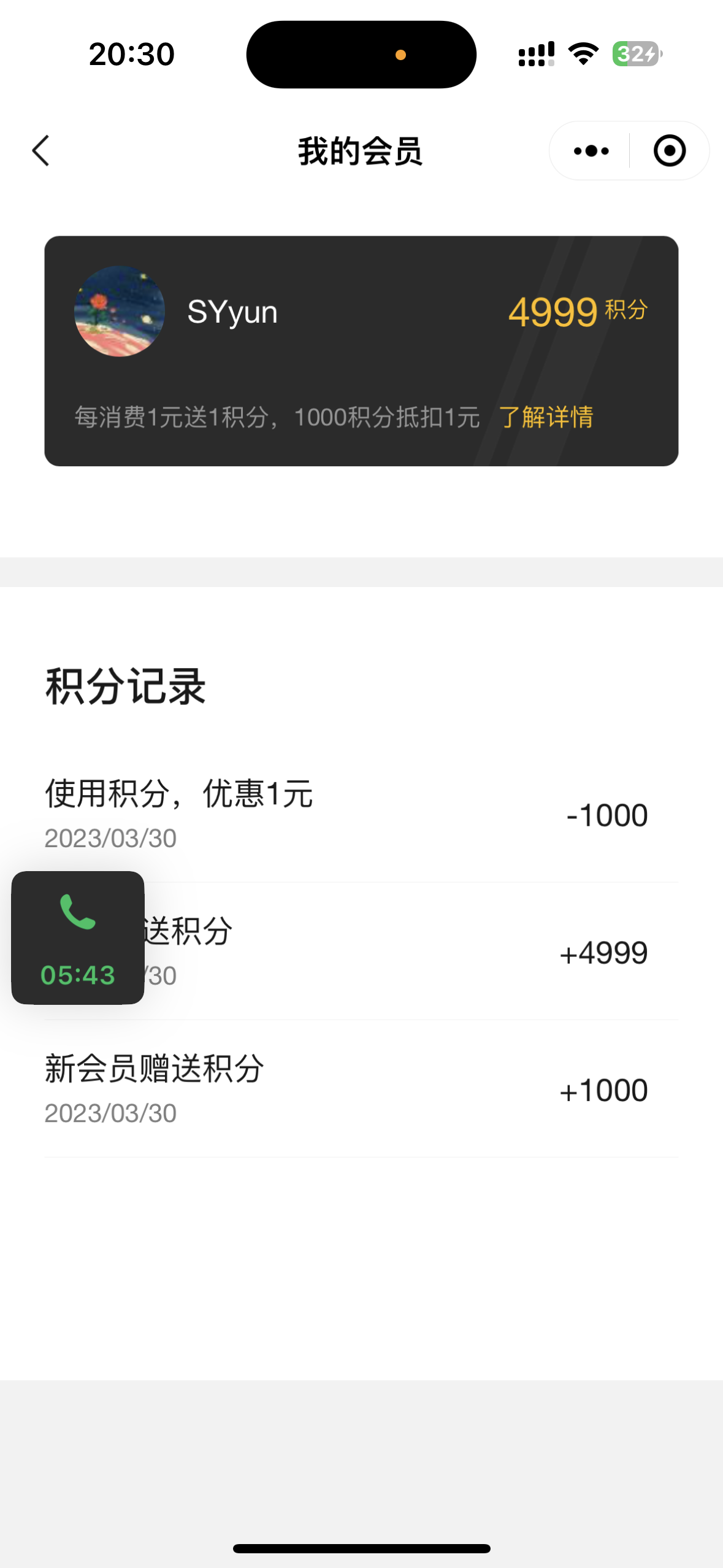This screenshot has width=723, height=1568.
Task: Open the mini program more options menu
Action: point(591,151)
